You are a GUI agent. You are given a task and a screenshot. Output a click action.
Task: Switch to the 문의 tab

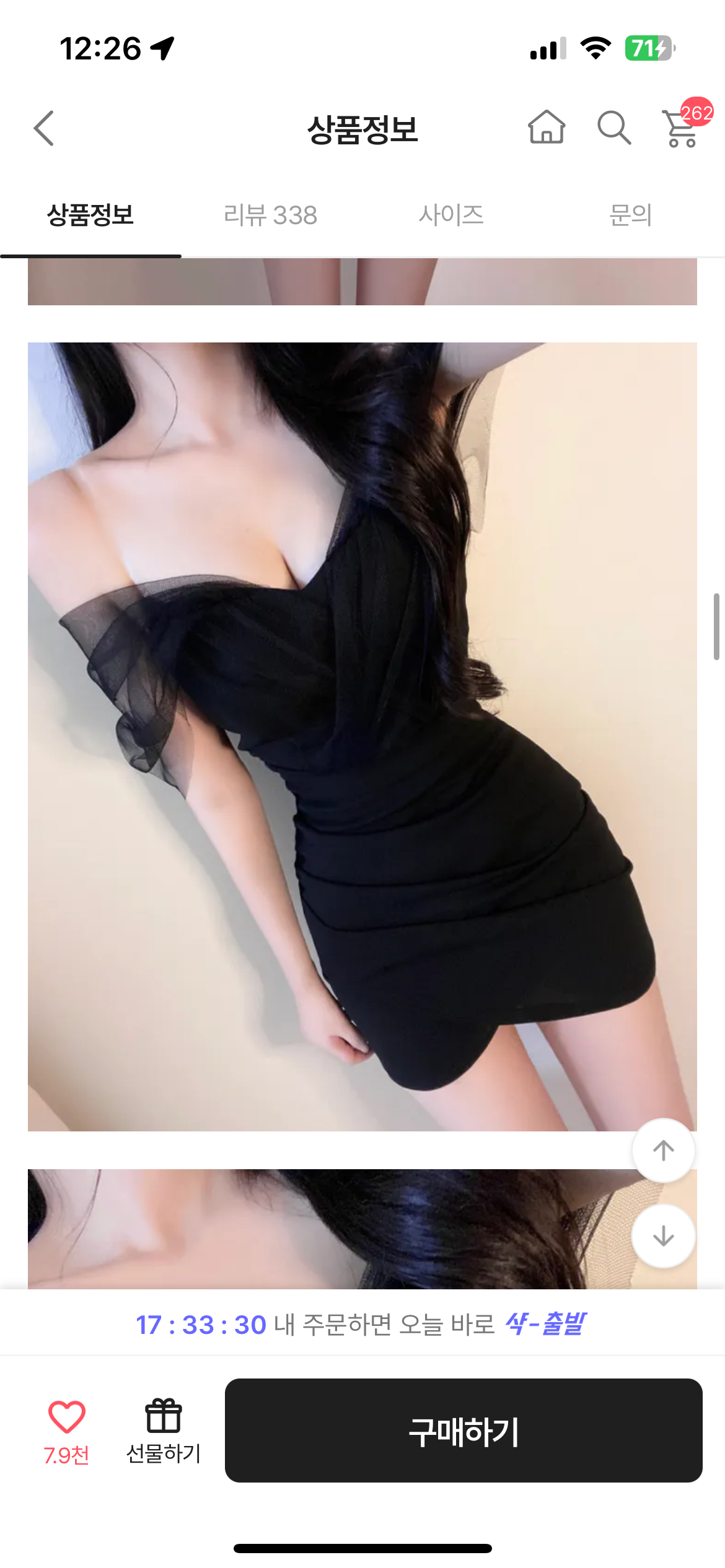click(x=630, y=216)
